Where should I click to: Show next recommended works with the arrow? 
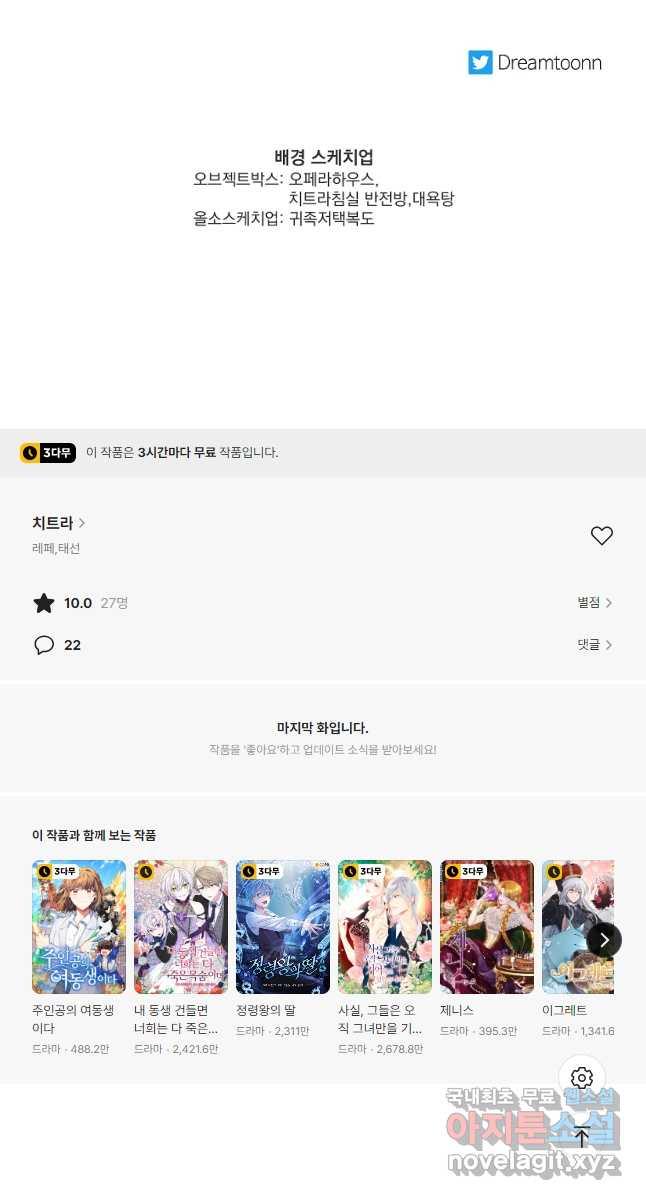pyautogui.click(x=604, y=940)
